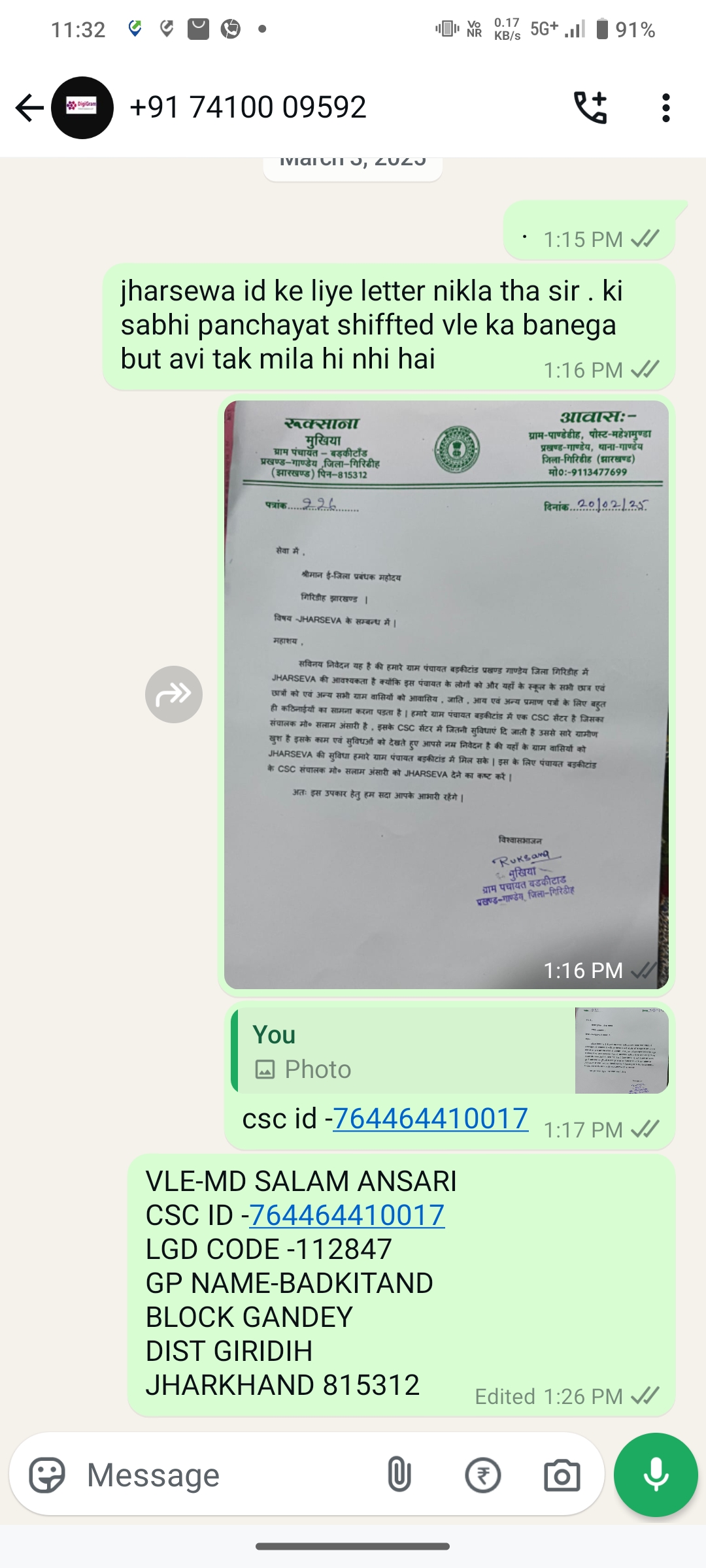Open the letter photo sent at 1:16 PM
This screenshot has width=706, height=1568.
446,694
